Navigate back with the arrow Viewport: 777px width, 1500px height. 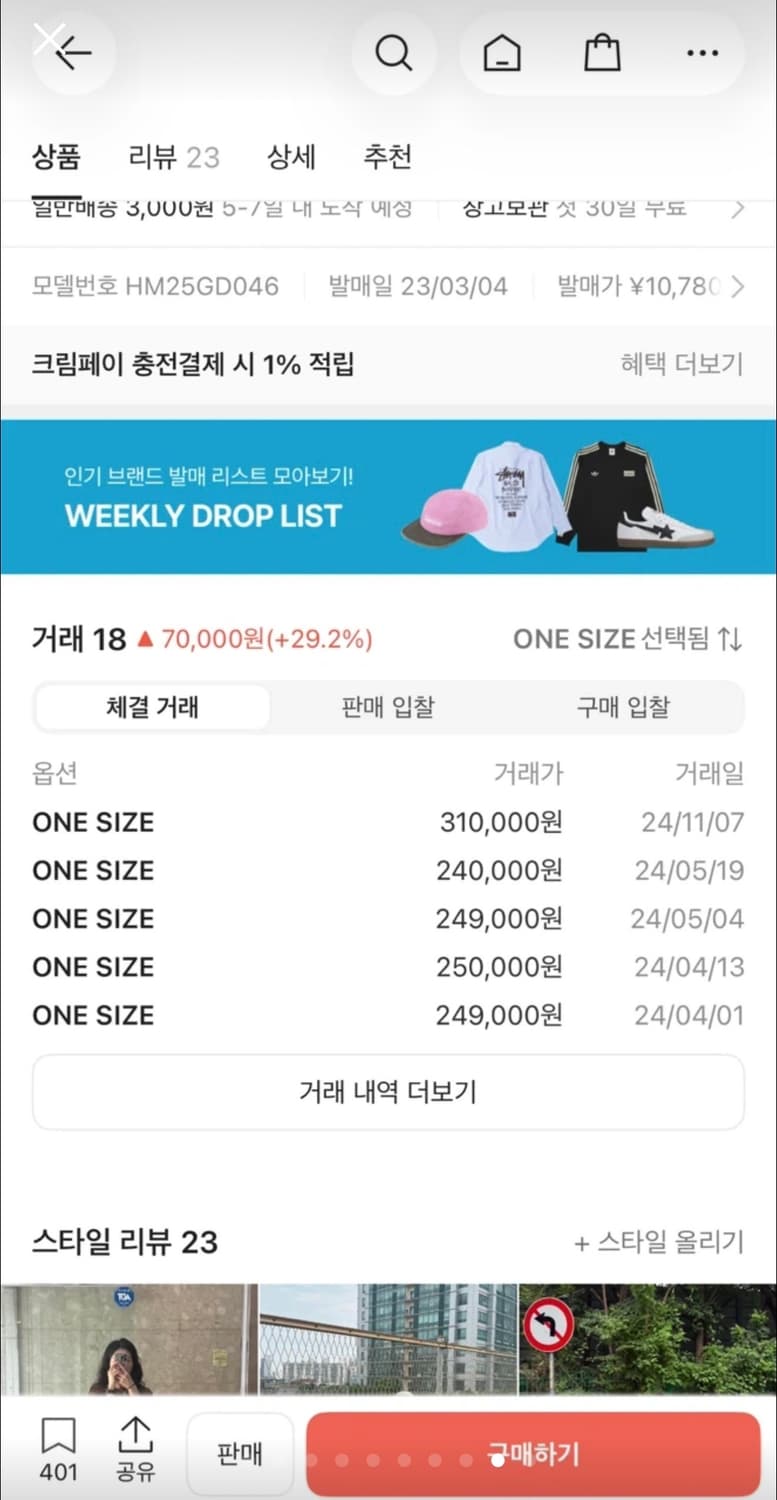coord(73,53)
